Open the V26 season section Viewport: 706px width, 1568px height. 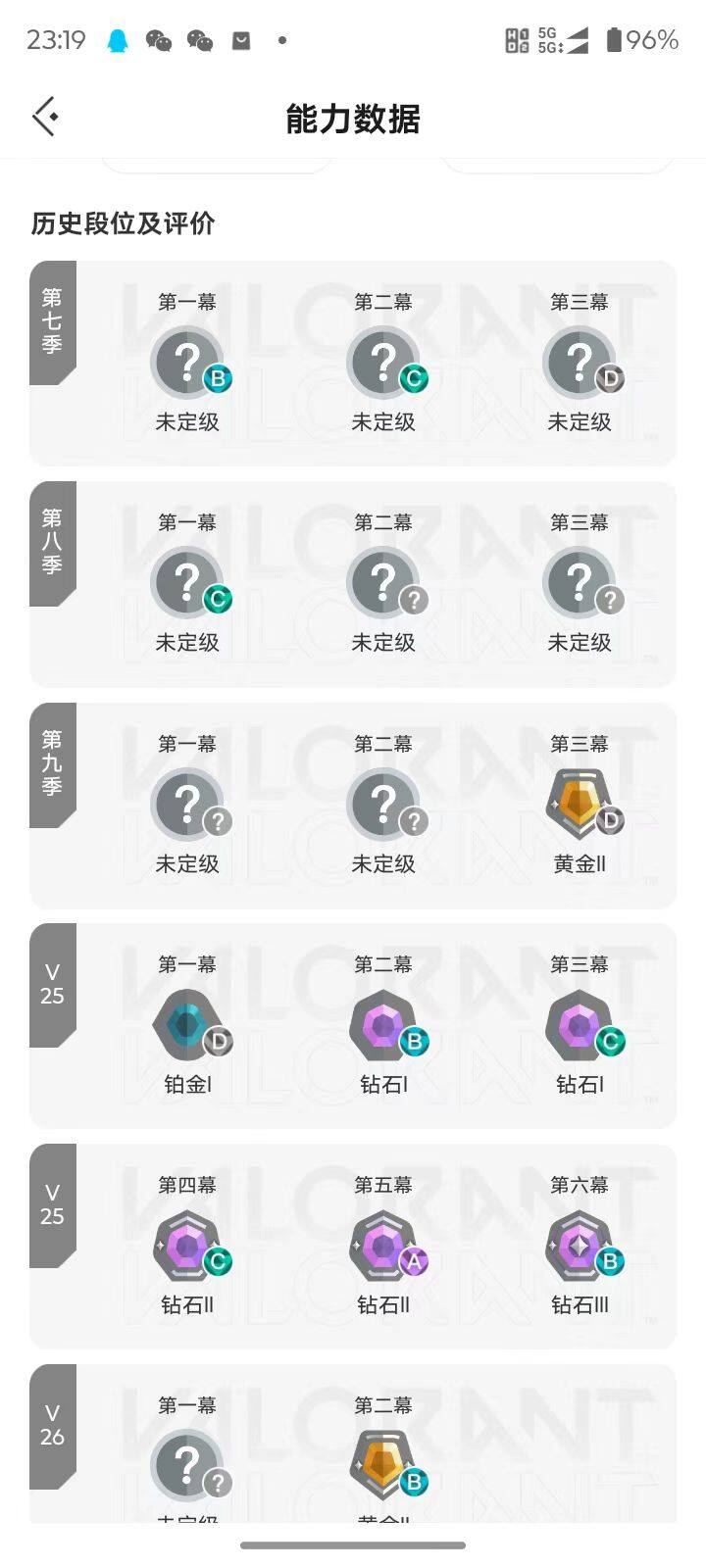pyautogui.click(x=52, y=1426)
